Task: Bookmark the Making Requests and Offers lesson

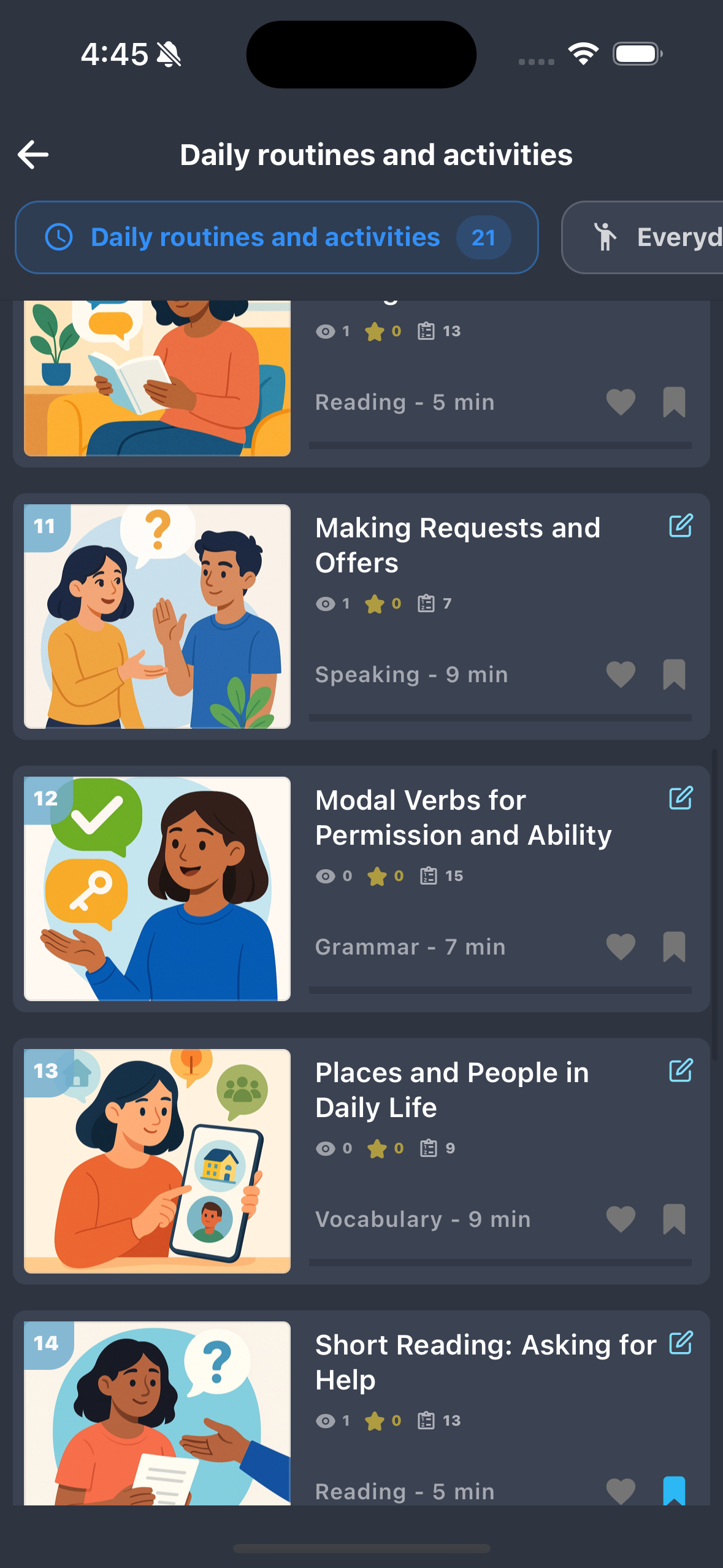Action: point(674,675)
